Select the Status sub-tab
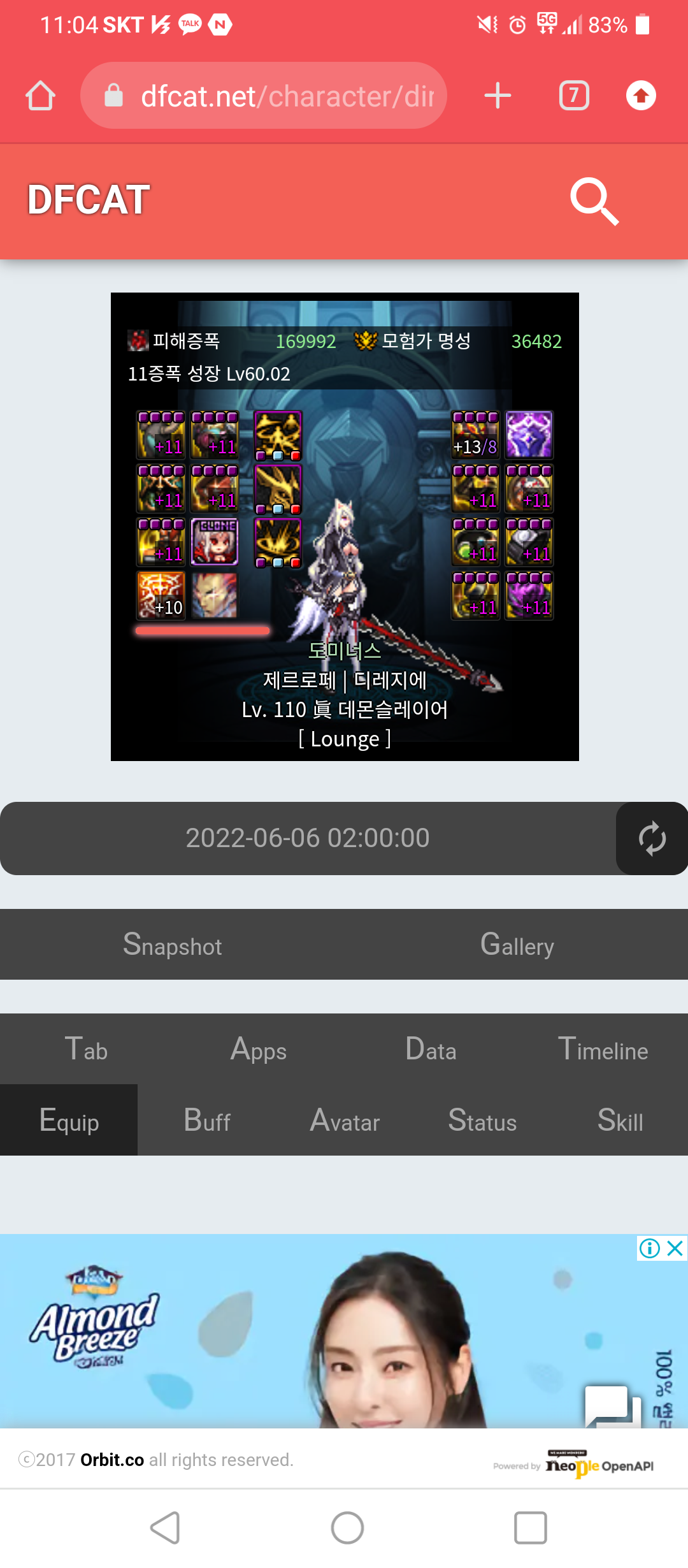Viewport: 688px width, 1568px height. click(x=482, y=1120)
